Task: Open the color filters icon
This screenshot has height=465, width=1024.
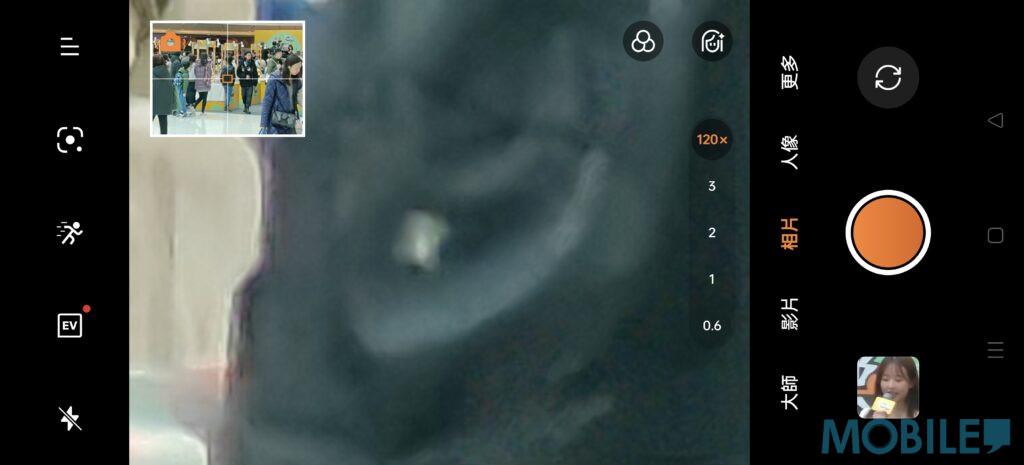Action: (x=643, y=42)
